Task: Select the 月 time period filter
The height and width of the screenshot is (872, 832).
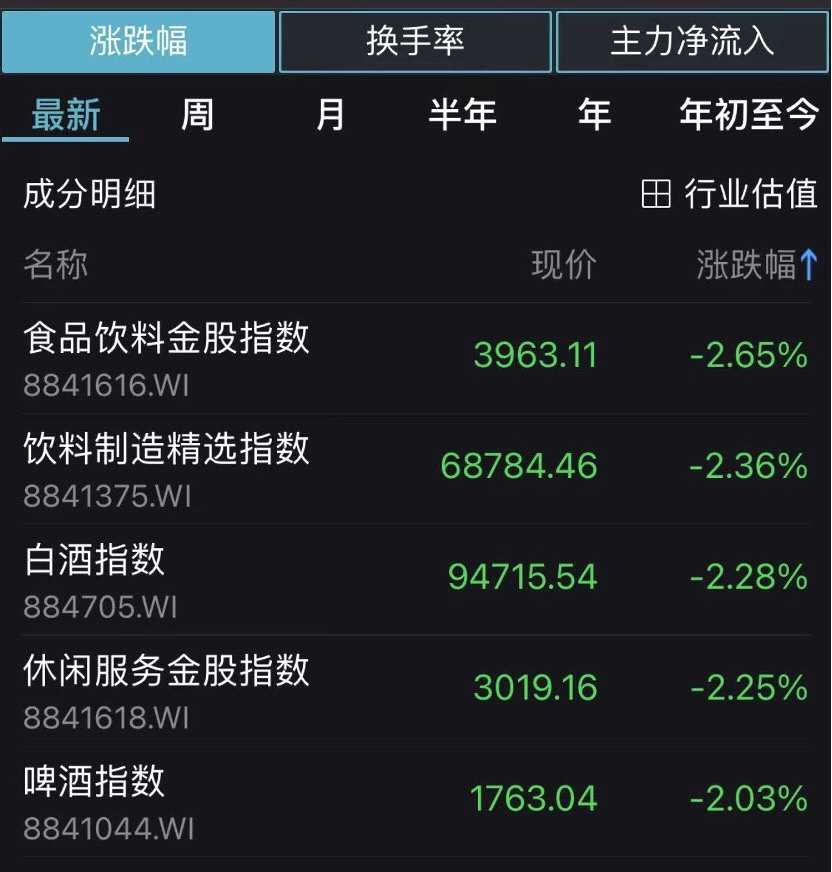Action: [331, 115]
